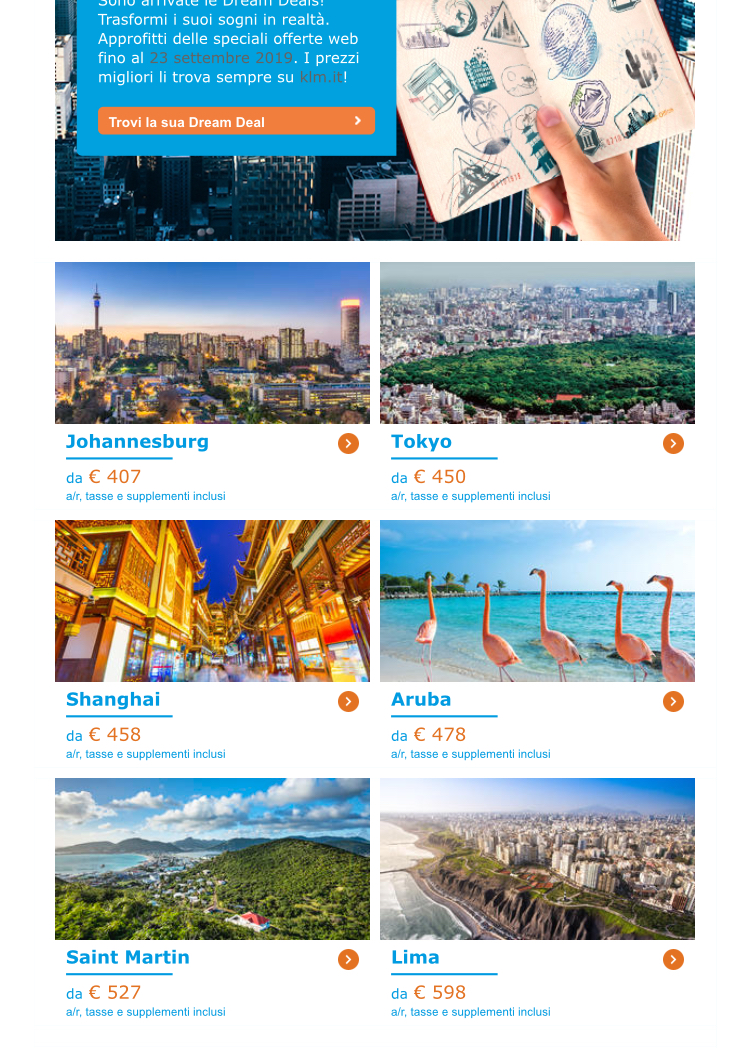View the Tokyo destination photo
Viewport: 750px width, 1048px height.
[x=537, y=343]
